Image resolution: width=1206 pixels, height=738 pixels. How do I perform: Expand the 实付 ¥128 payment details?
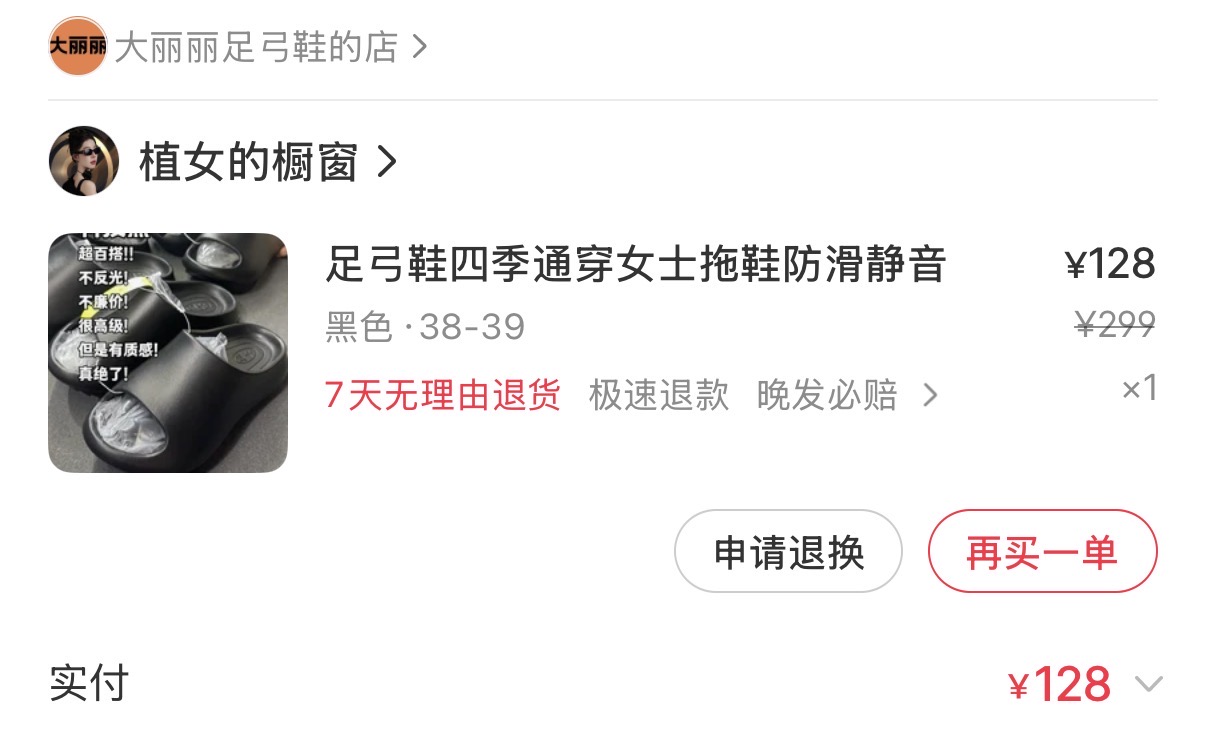tap(1149, 685)
